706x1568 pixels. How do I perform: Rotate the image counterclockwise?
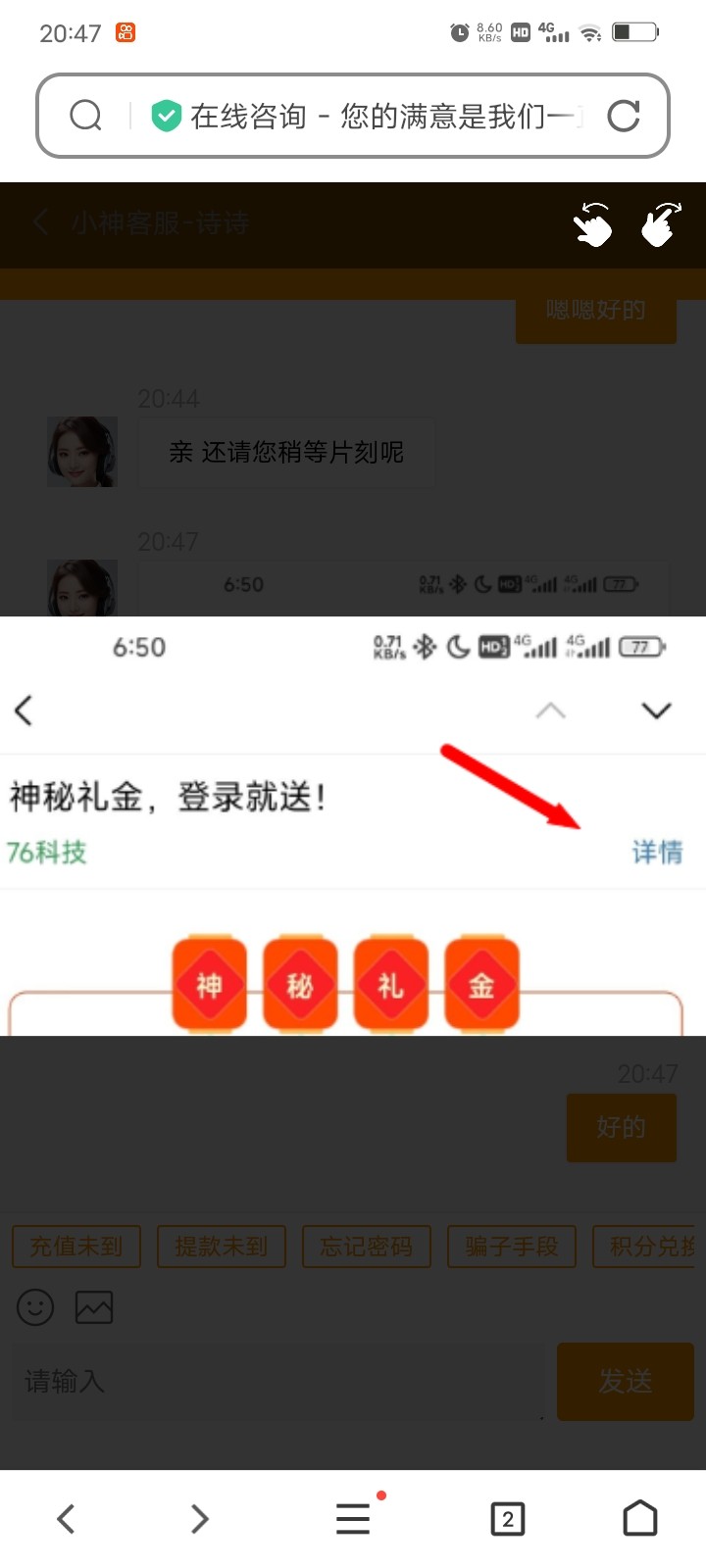pyautogui.click(x=592, y=224)
